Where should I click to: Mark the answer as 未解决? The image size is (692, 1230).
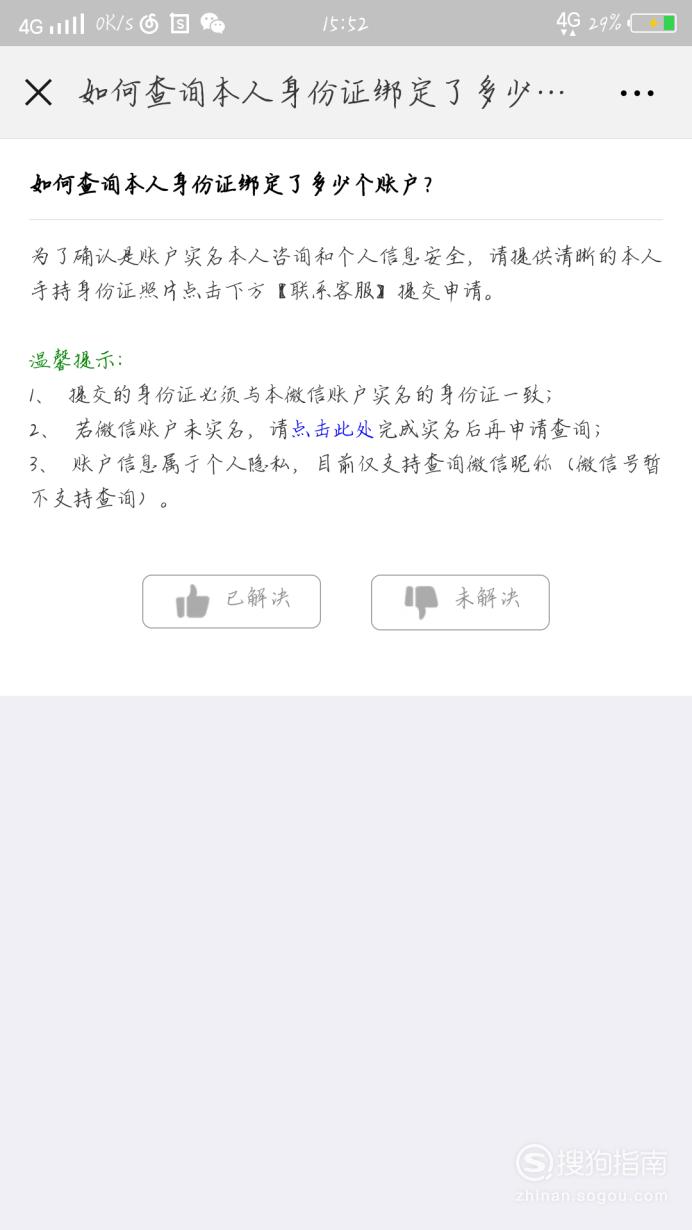(x=460, y=602)
